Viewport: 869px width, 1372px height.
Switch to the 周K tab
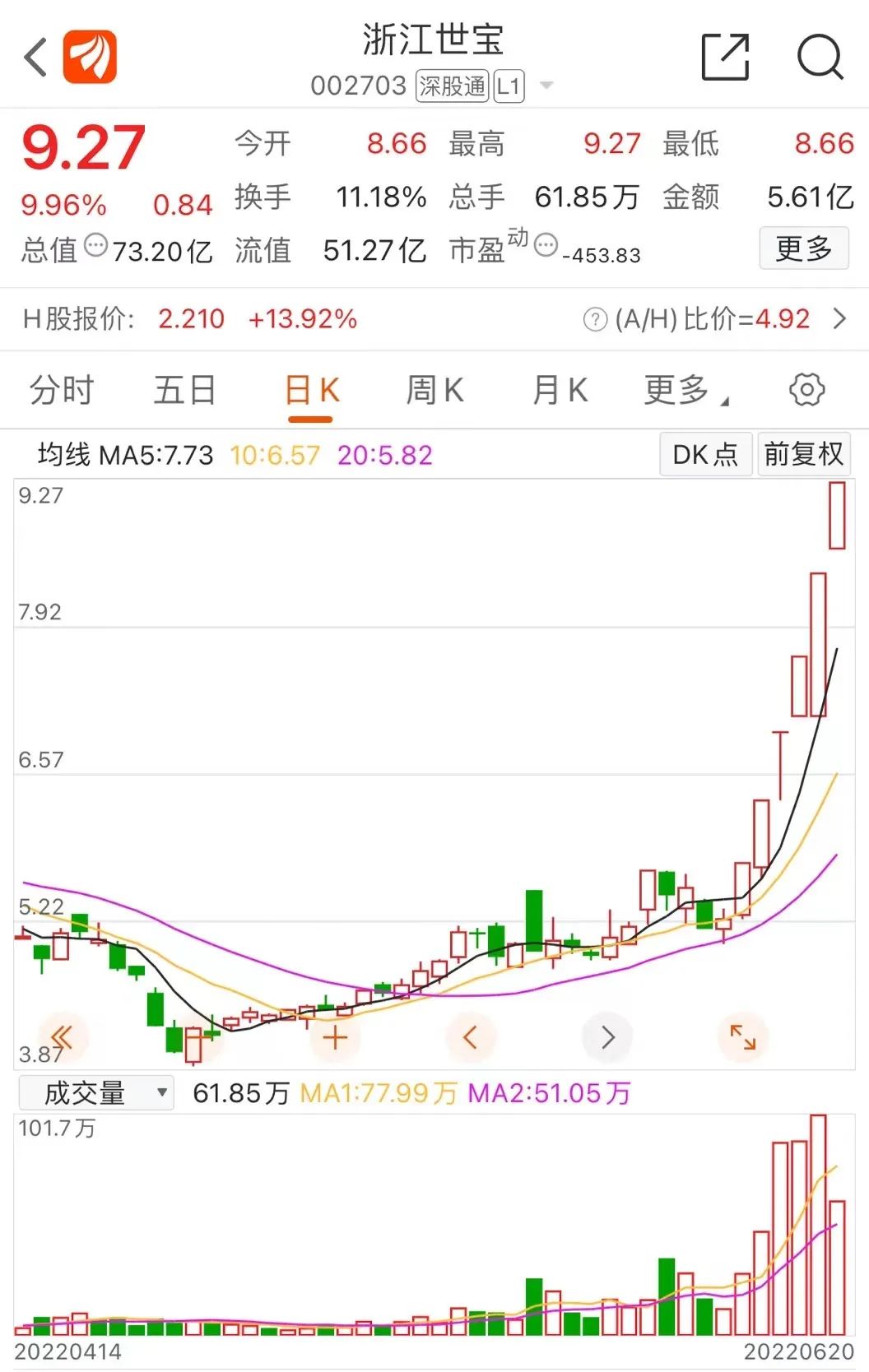click(434, 390)
